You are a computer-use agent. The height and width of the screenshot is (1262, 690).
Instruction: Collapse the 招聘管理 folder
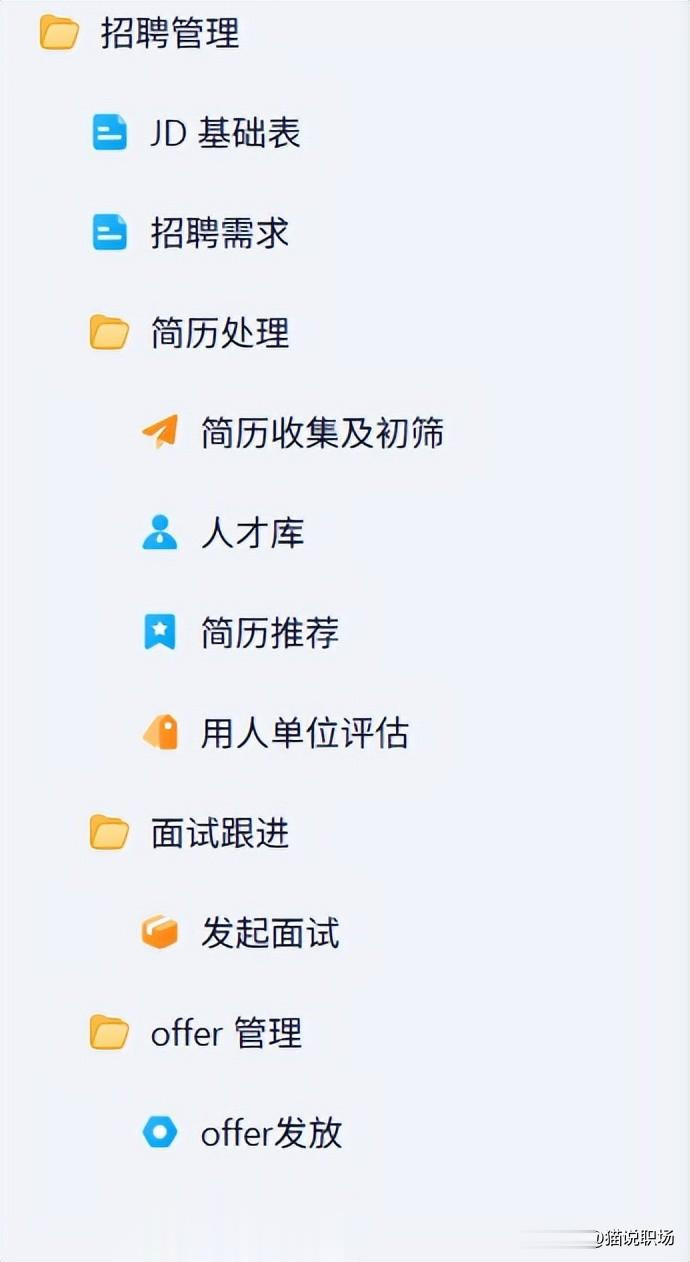coord(168,34)
